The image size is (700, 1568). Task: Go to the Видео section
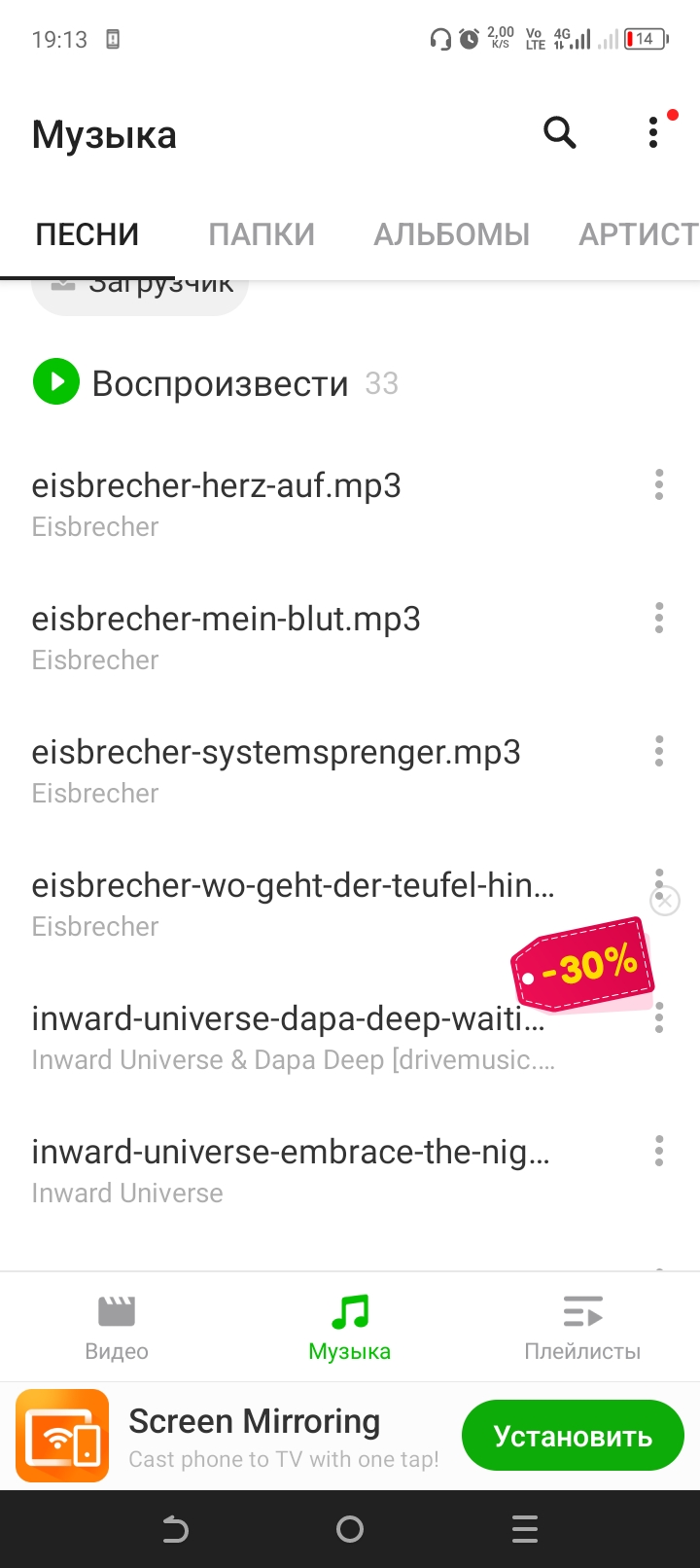click(117, 1328)
